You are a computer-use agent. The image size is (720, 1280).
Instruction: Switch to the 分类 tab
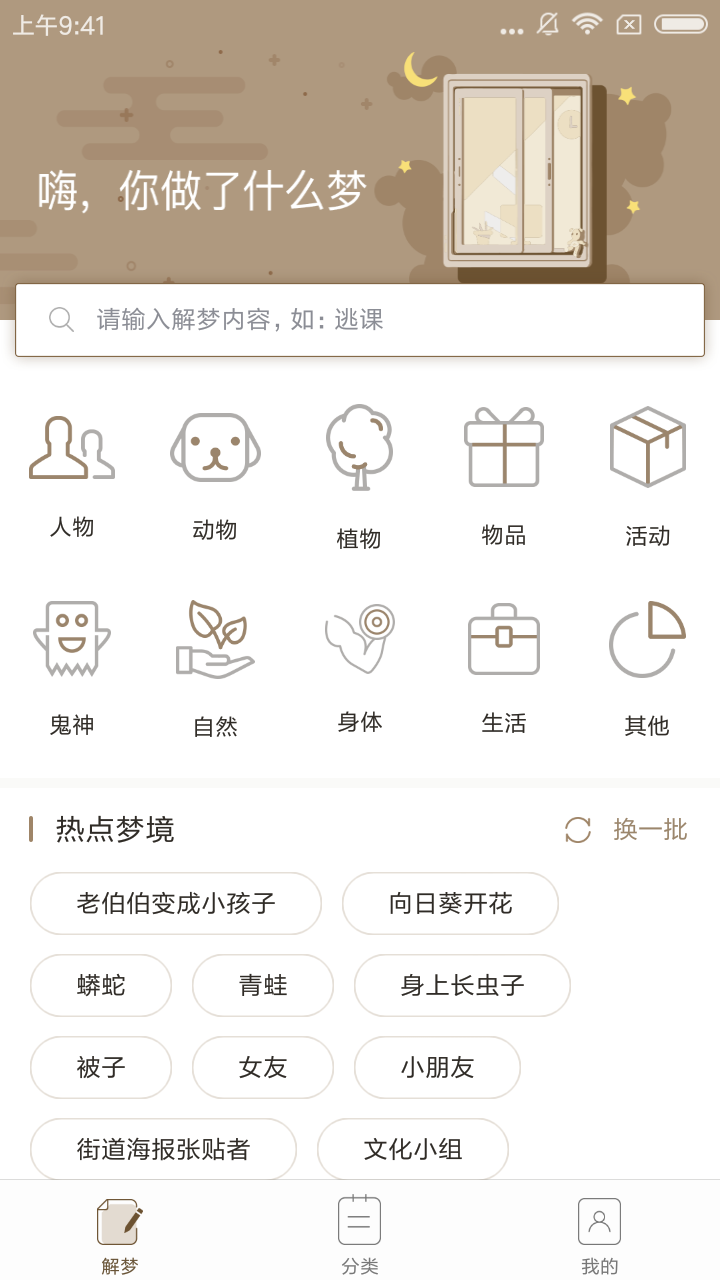pyautogui.click(x=360, y=1236)
